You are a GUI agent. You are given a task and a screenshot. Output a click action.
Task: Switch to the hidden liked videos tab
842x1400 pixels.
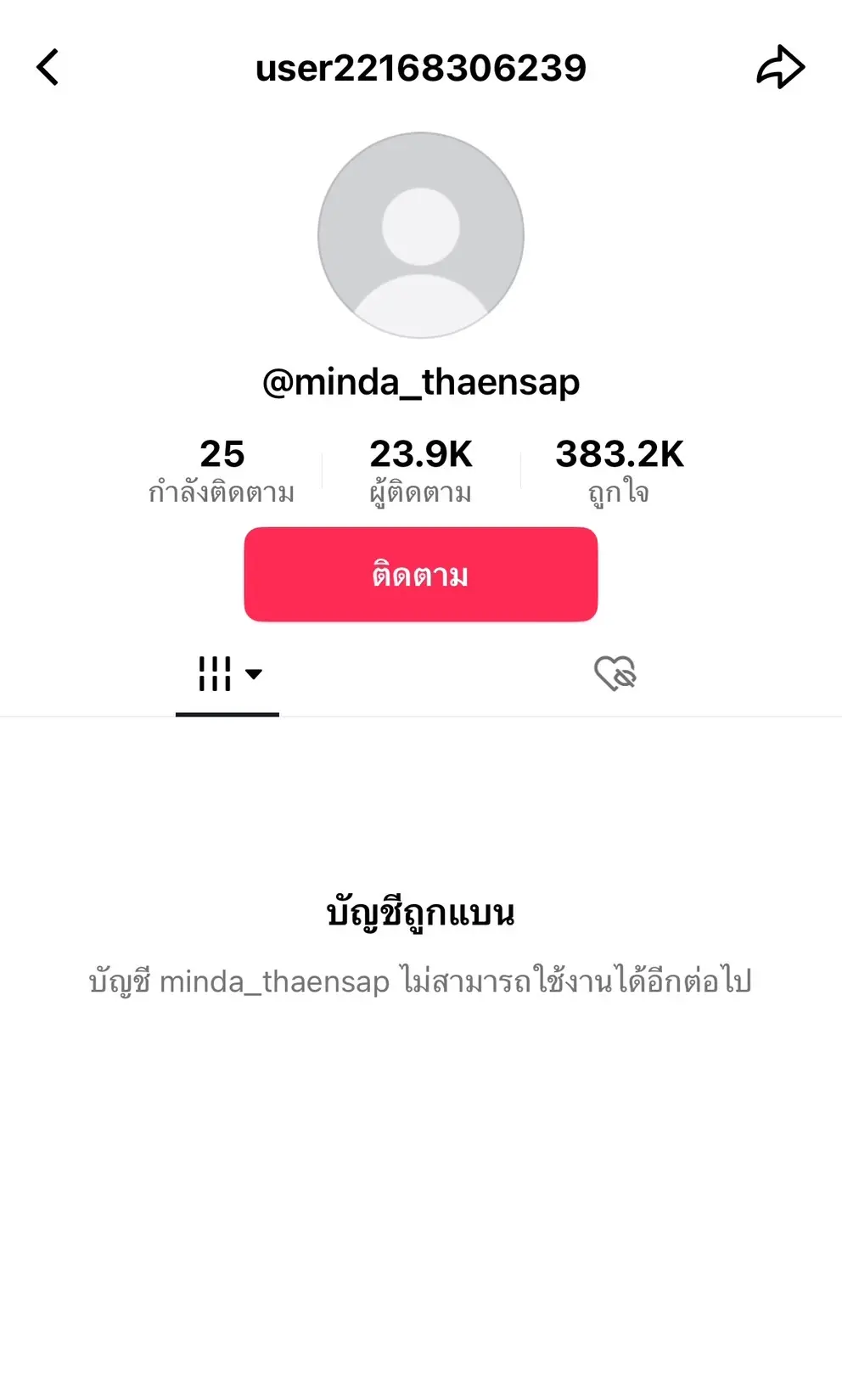[x=615, y=674]
